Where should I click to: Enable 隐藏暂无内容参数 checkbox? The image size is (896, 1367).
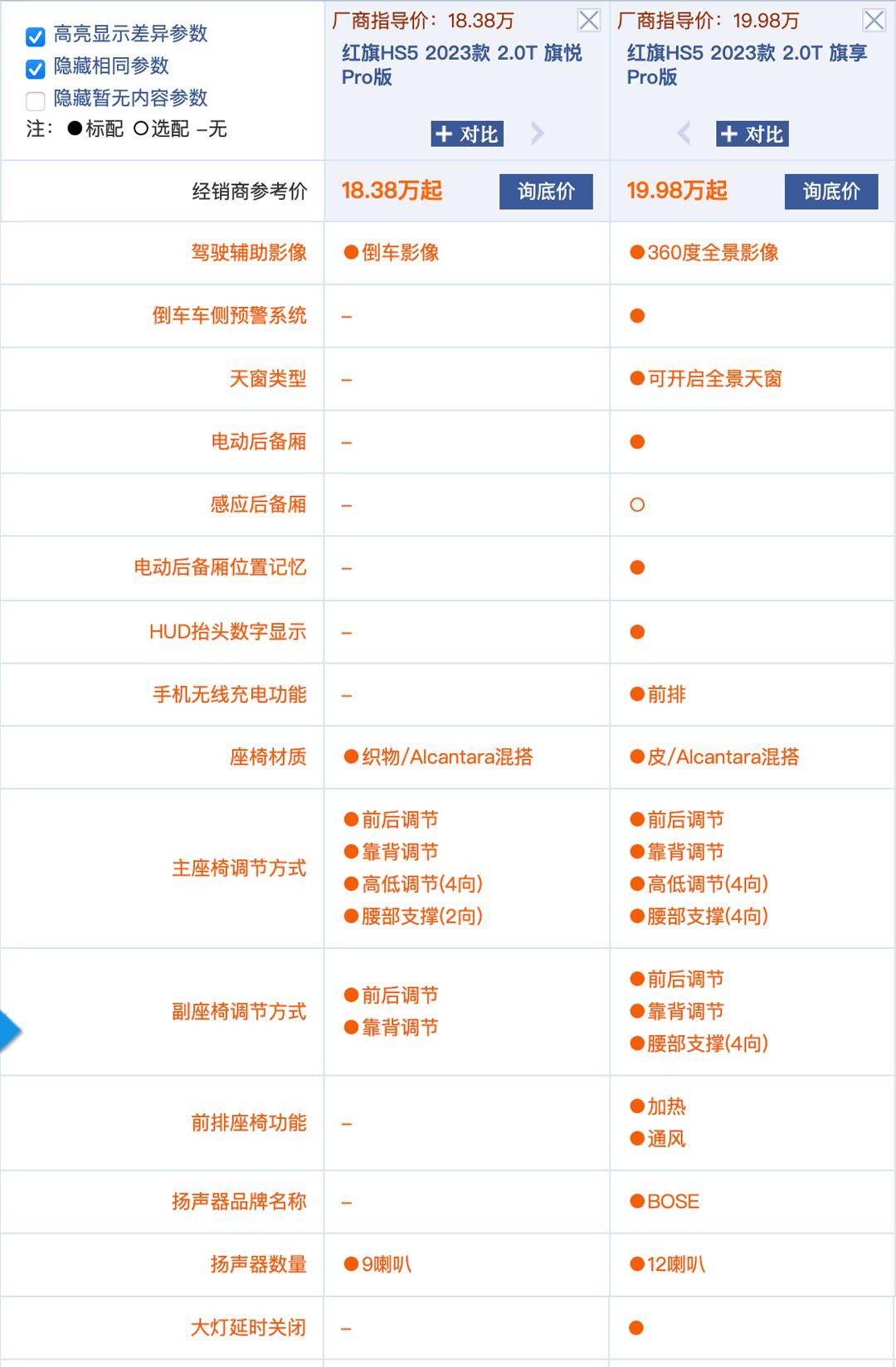[x=36, y=101]
